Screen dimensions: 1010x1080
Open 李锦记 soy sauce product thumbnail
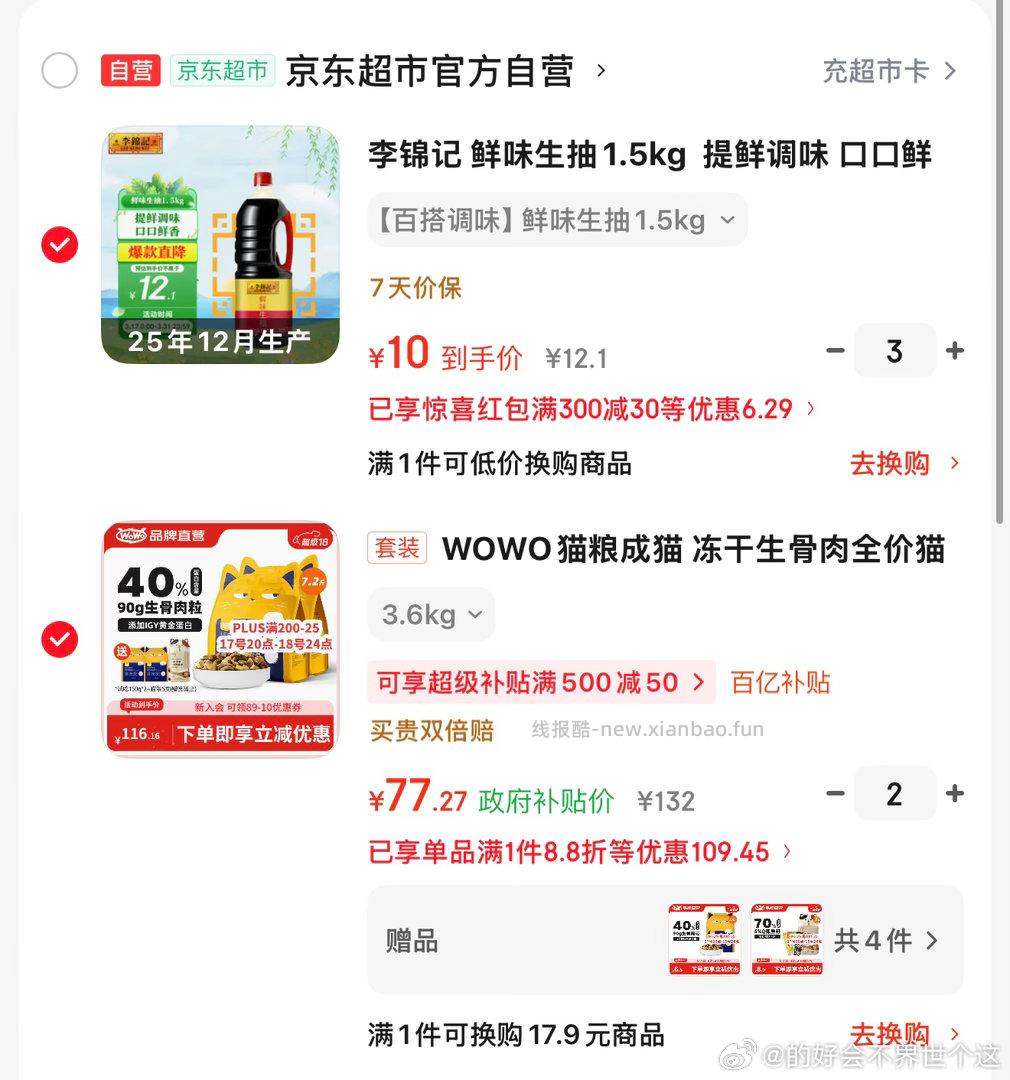[x=220, y=244]
